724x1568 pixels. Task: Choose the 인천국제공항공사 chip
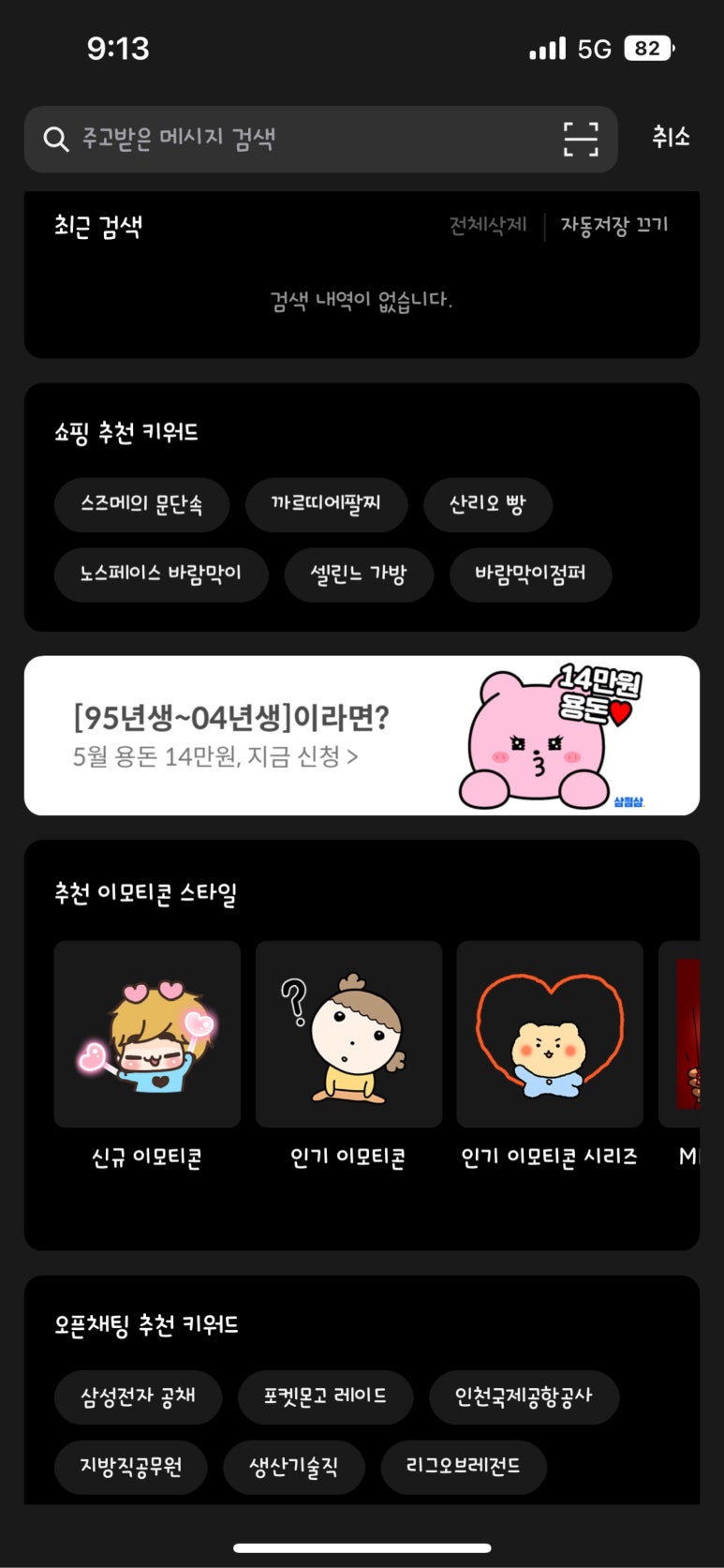tap(524, 1397)
